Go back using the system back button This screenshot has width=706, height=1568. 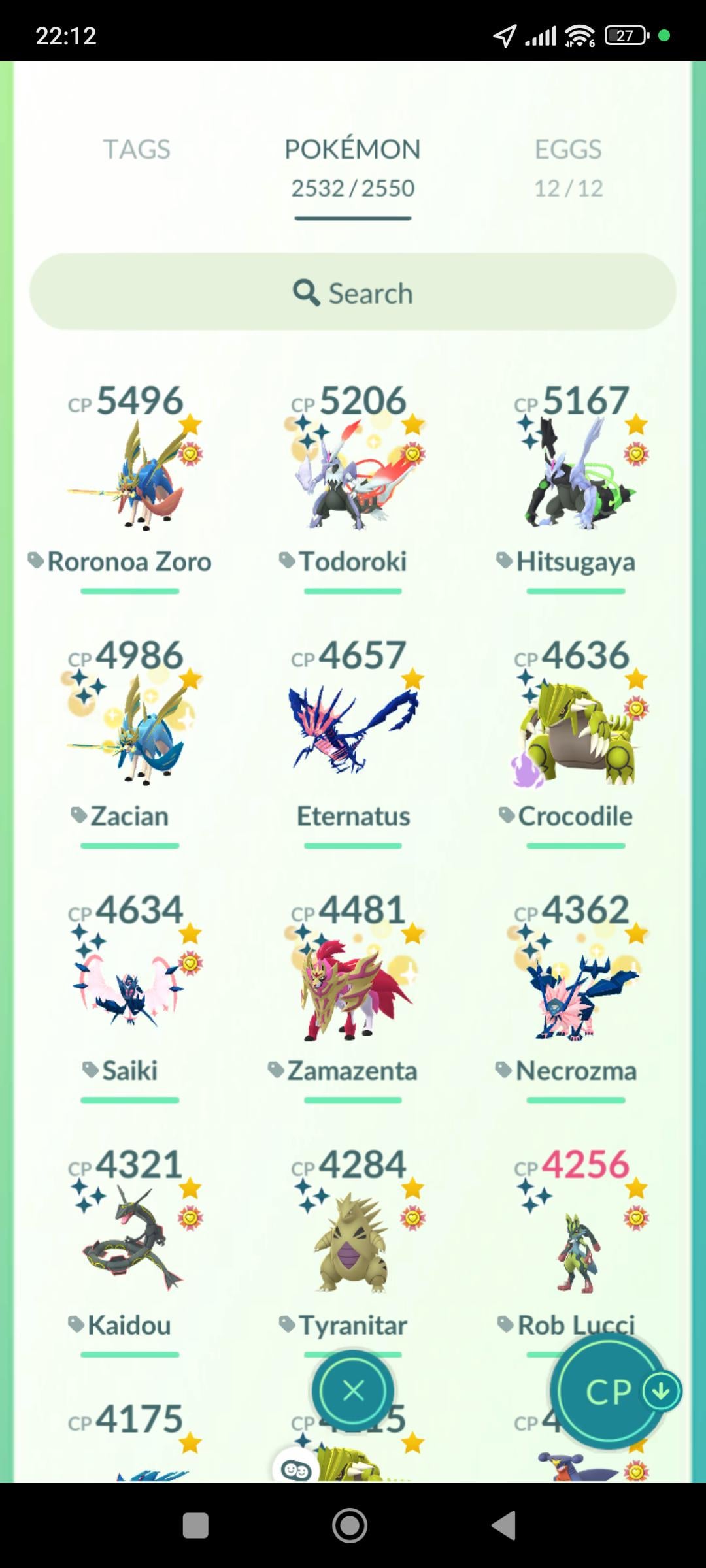(503, 1526)
